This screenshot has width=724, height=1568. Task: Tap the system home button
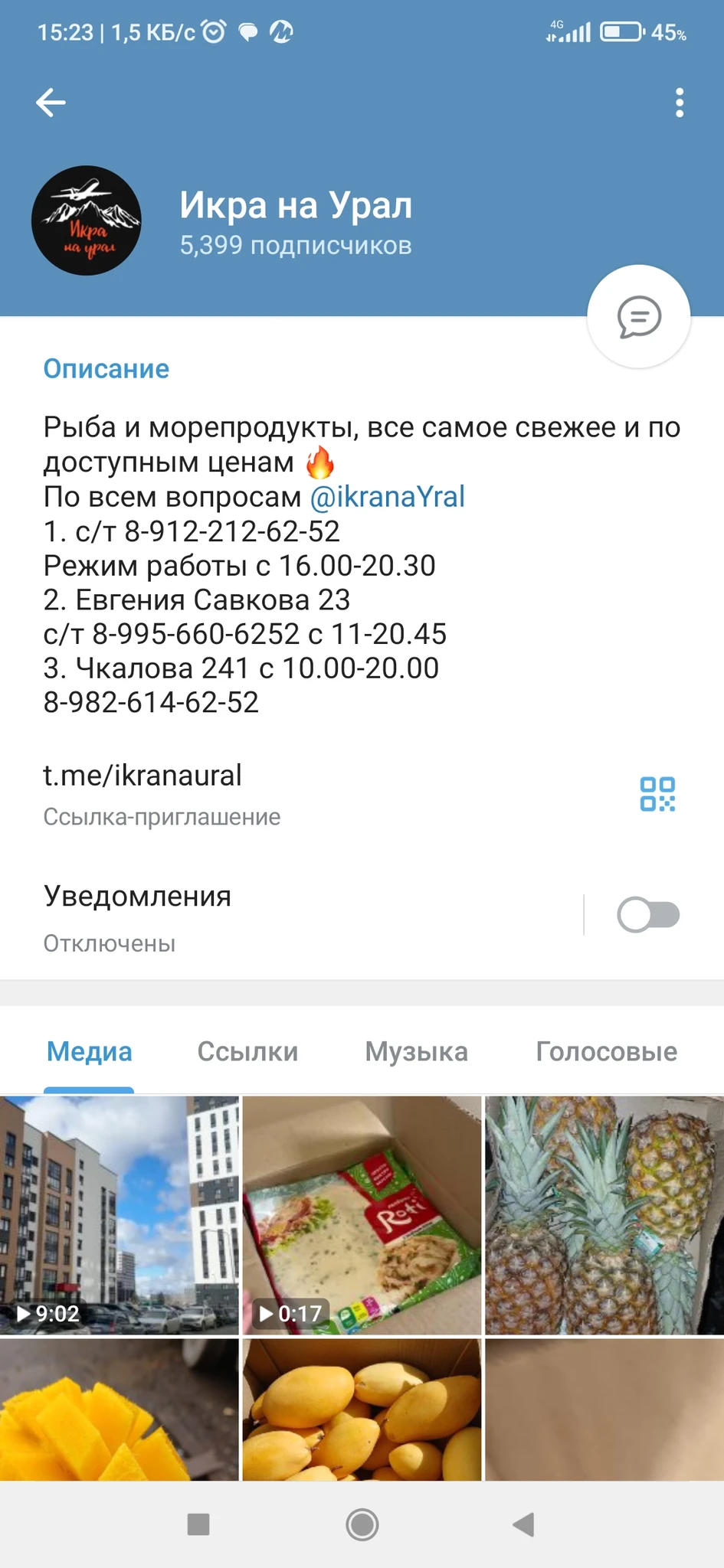tap(362, 1524)
